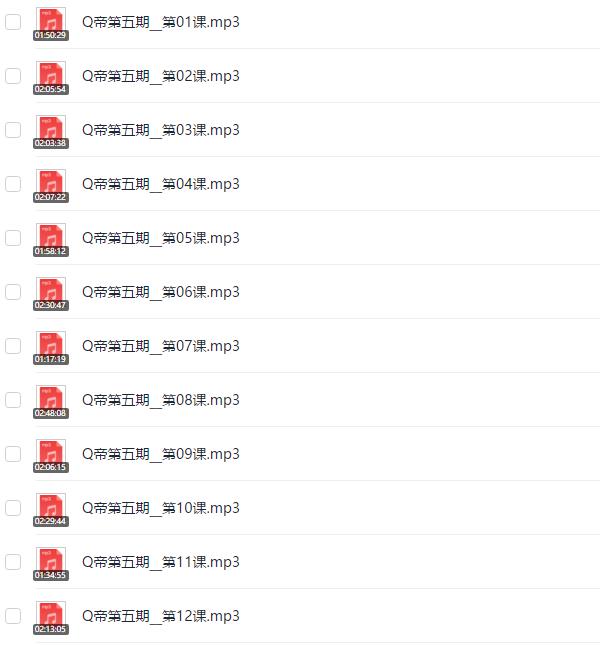Select the 第10课.mp3 checkbox
Viewport: 600px width, 645px height.
pos(13,508)
